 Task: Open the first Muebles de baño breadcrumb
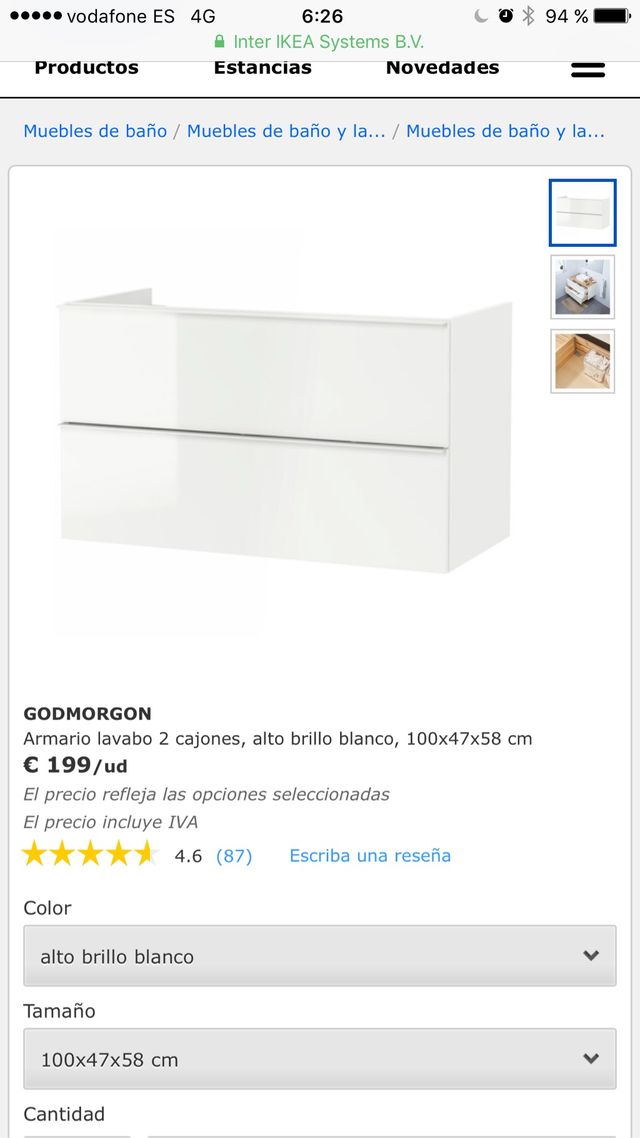point(95,131)
